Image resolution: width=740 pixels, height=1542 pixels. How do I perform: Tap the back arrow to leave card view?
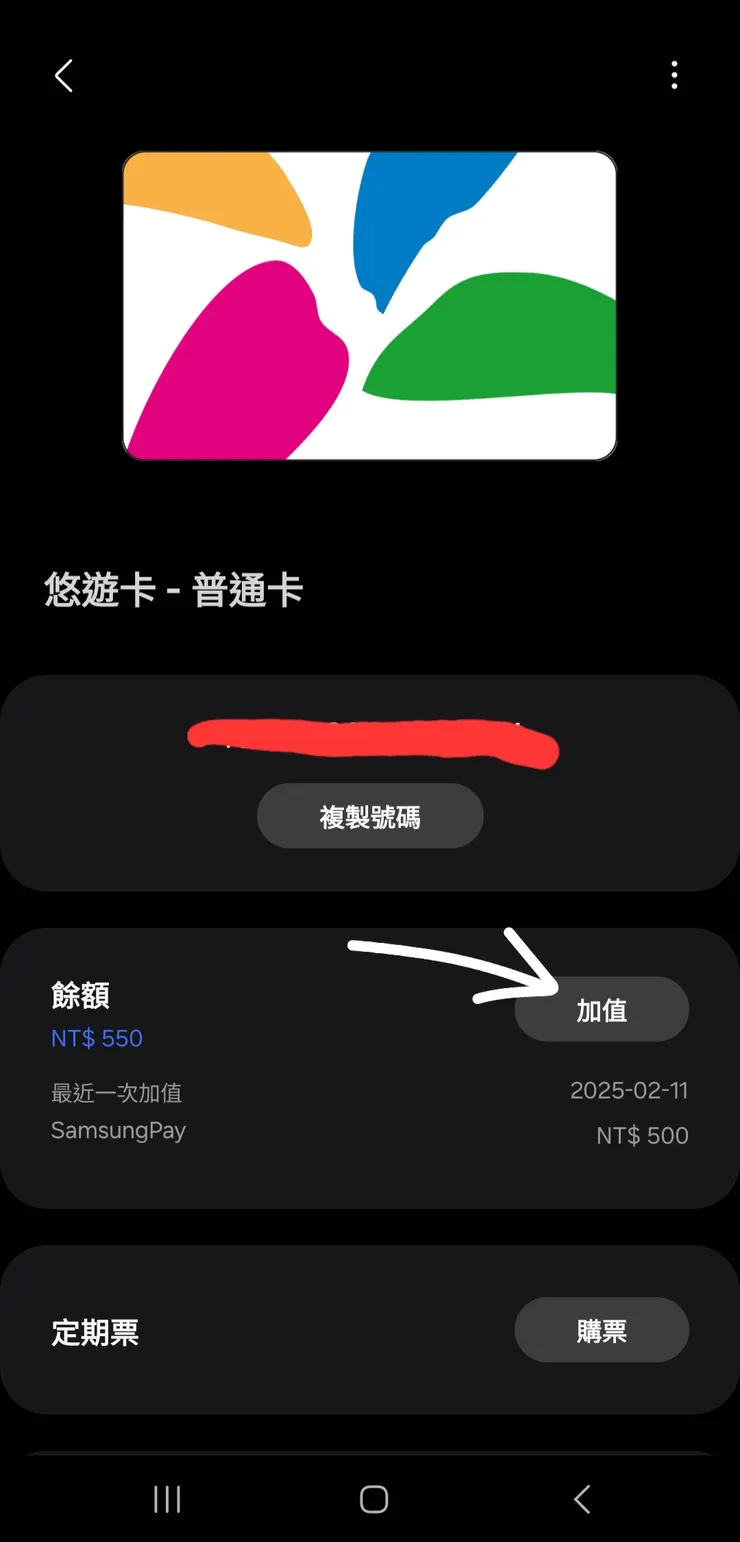[x=64, y=75]
